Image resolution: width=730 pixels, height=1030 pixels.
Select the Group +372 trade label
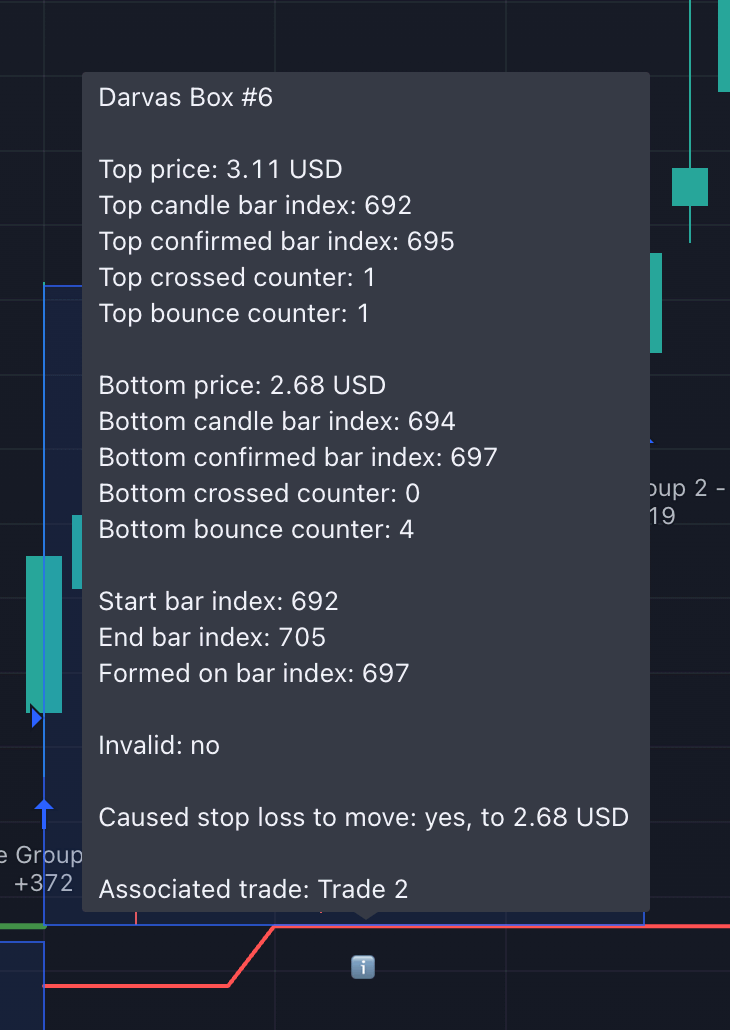pos(42,868)
